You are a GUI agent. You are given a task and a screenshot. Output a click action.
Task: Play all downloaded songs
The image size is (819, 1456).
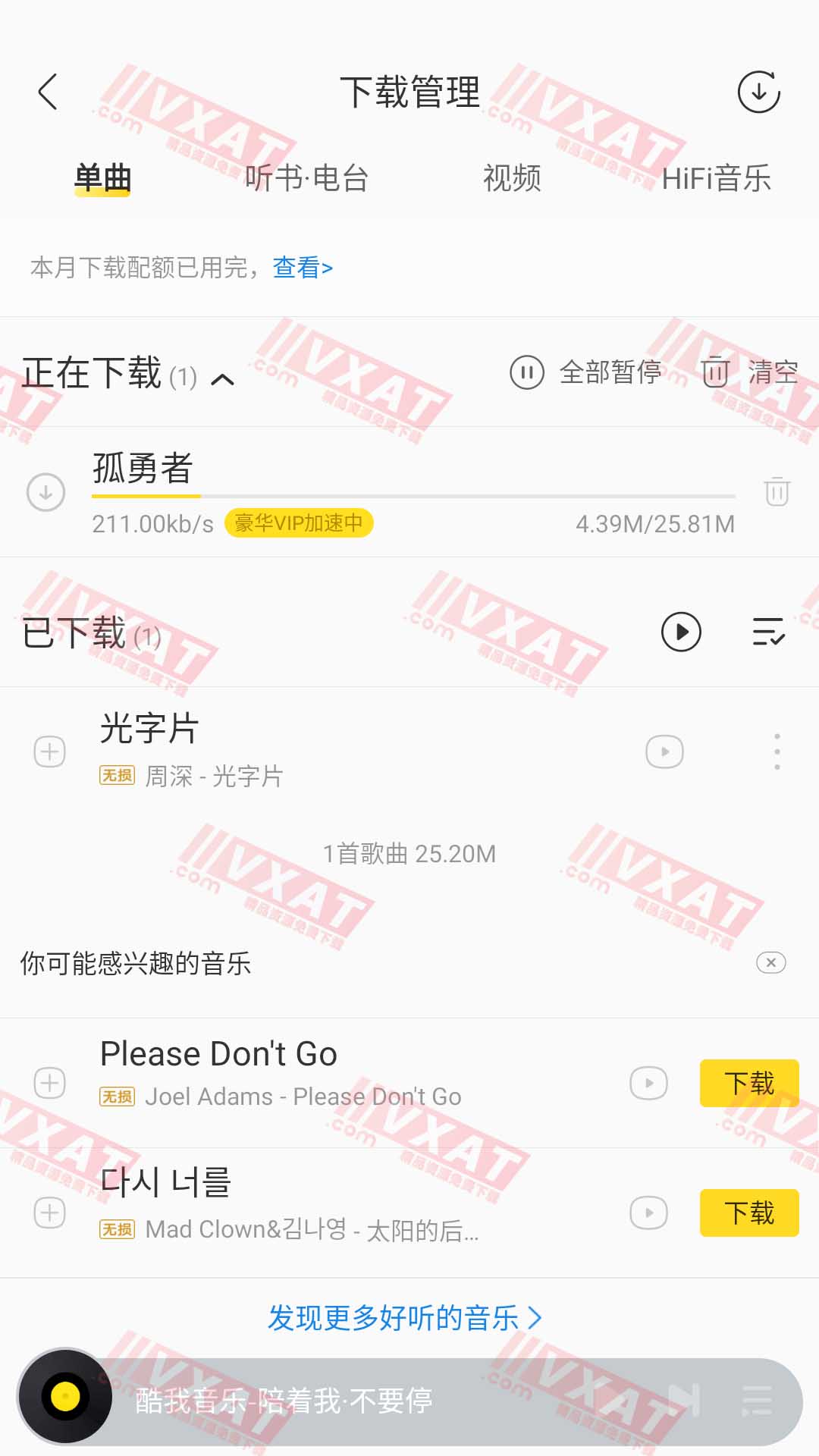681,632
